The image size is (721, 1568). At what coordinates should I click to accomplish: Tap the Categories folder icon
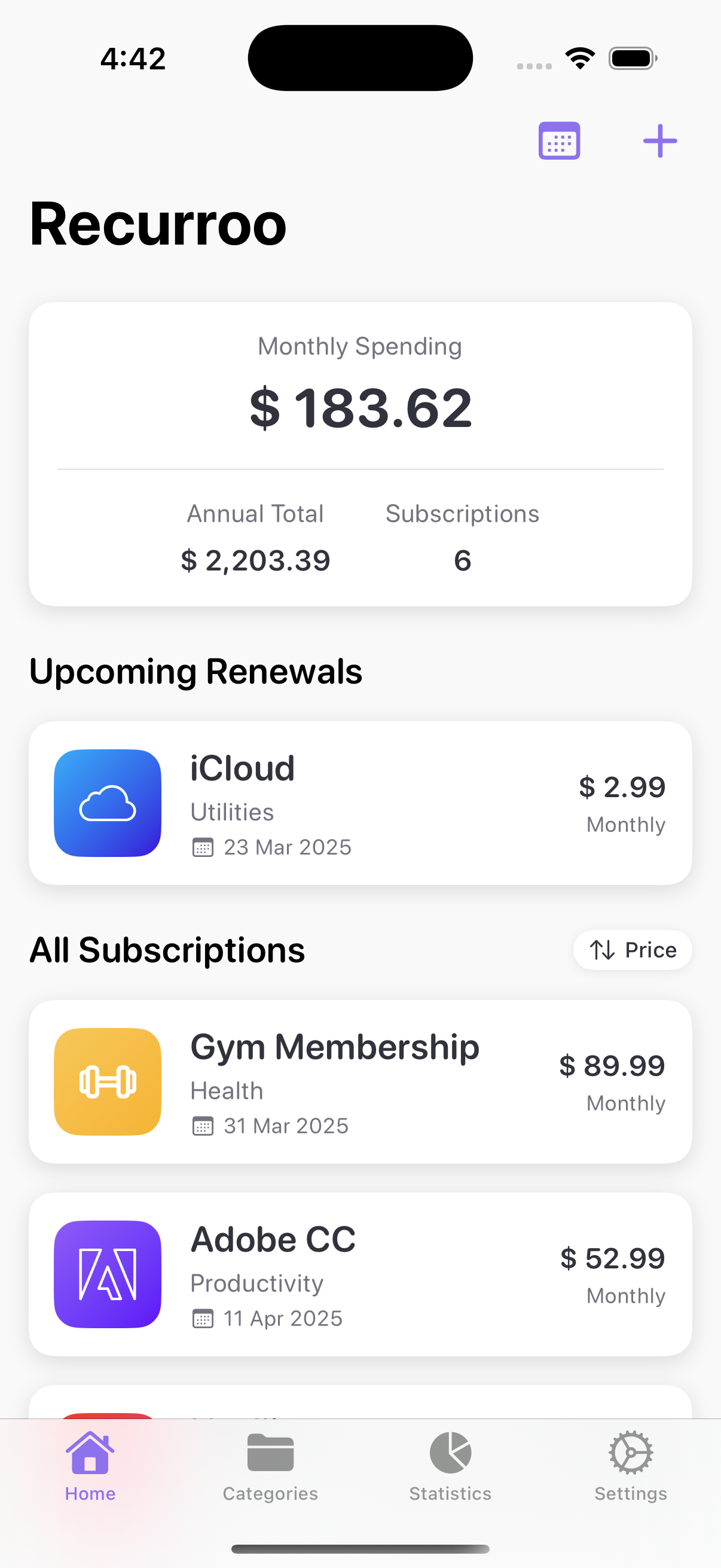coord(270,1453)
